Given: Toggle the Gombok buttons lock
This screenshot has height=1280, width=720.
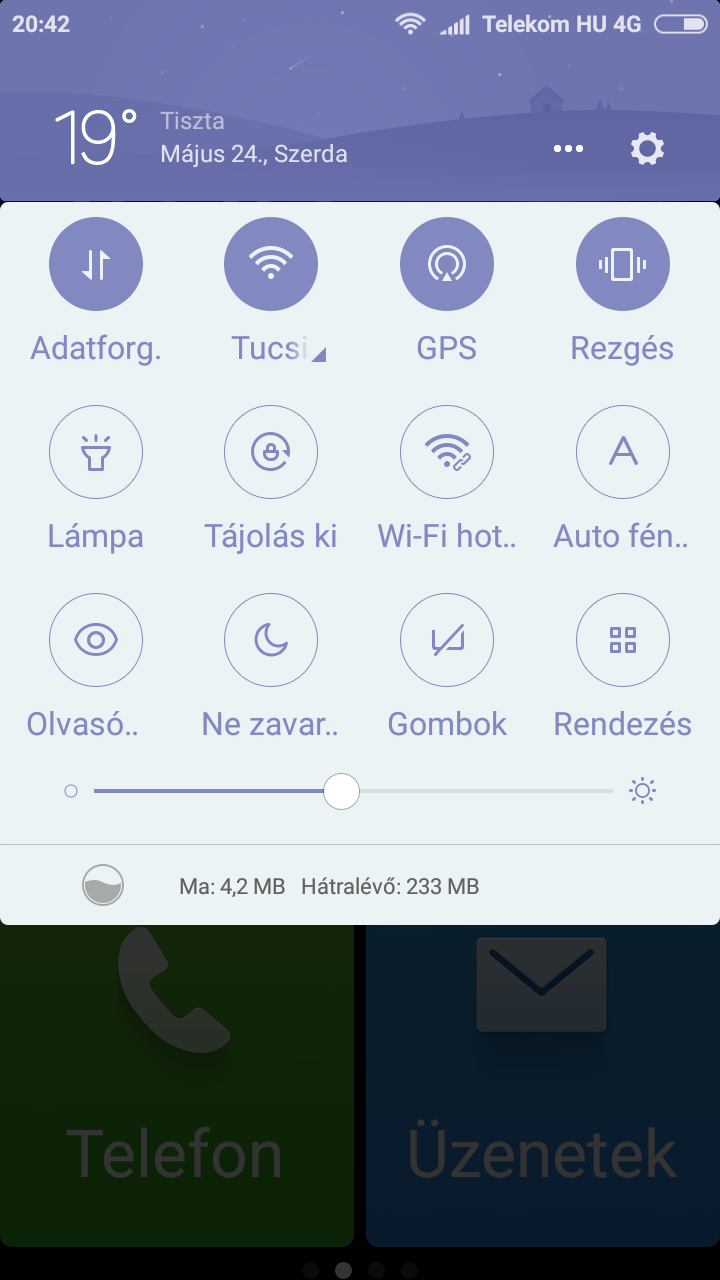Looking at the screenshot, I should 447,640.
